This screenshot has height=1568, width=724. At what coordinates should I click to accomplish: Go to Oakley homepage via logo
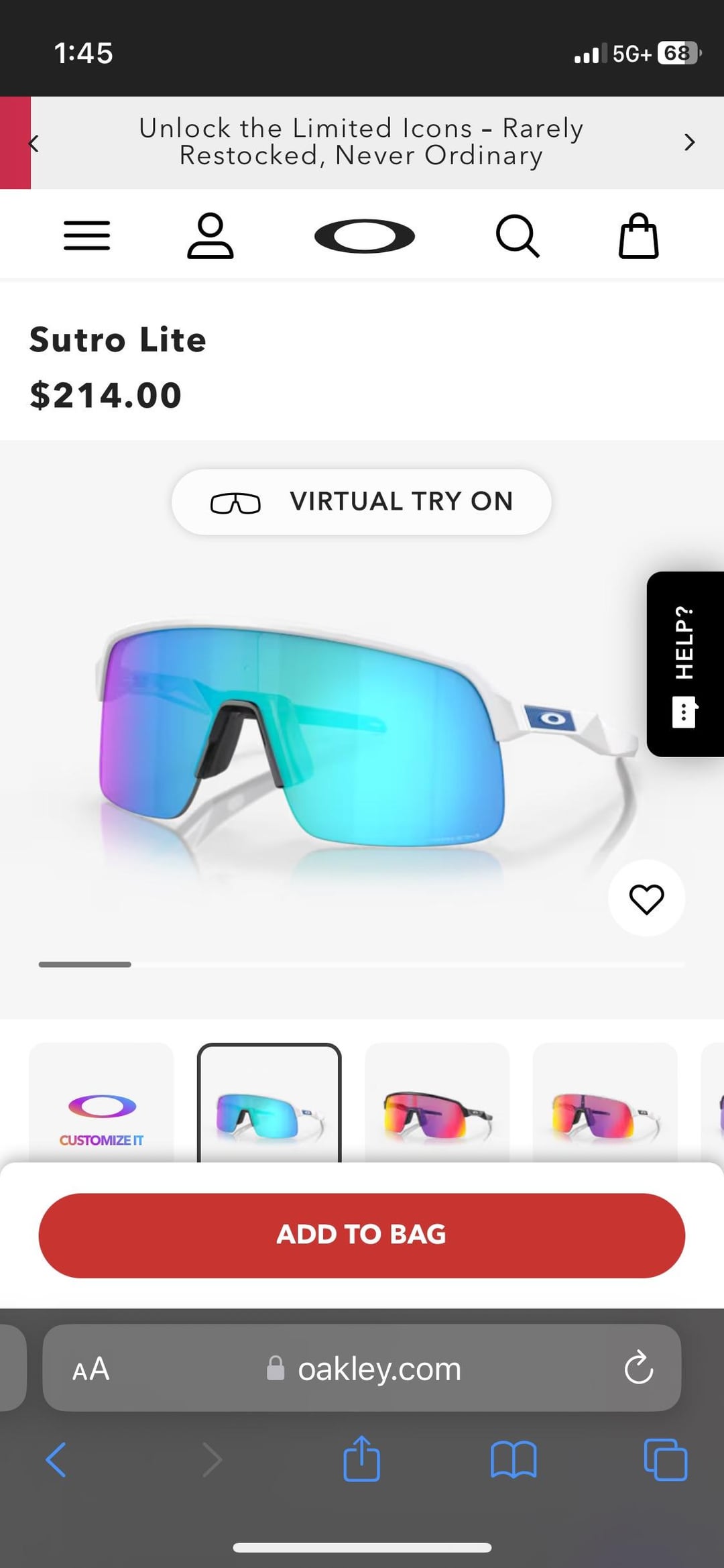click(364, 236)
